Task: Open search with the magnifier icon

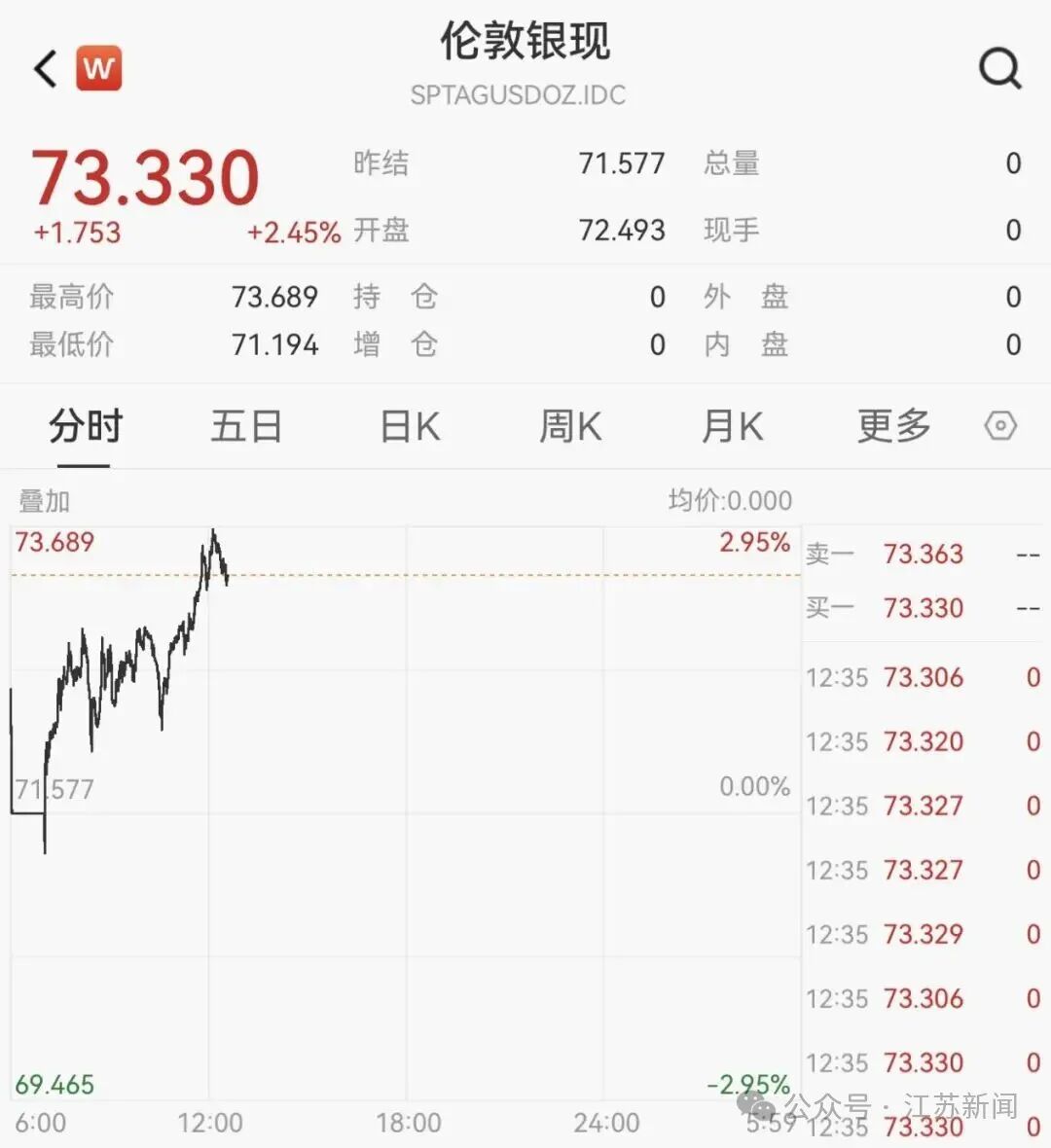Action: coord(1000,68)
